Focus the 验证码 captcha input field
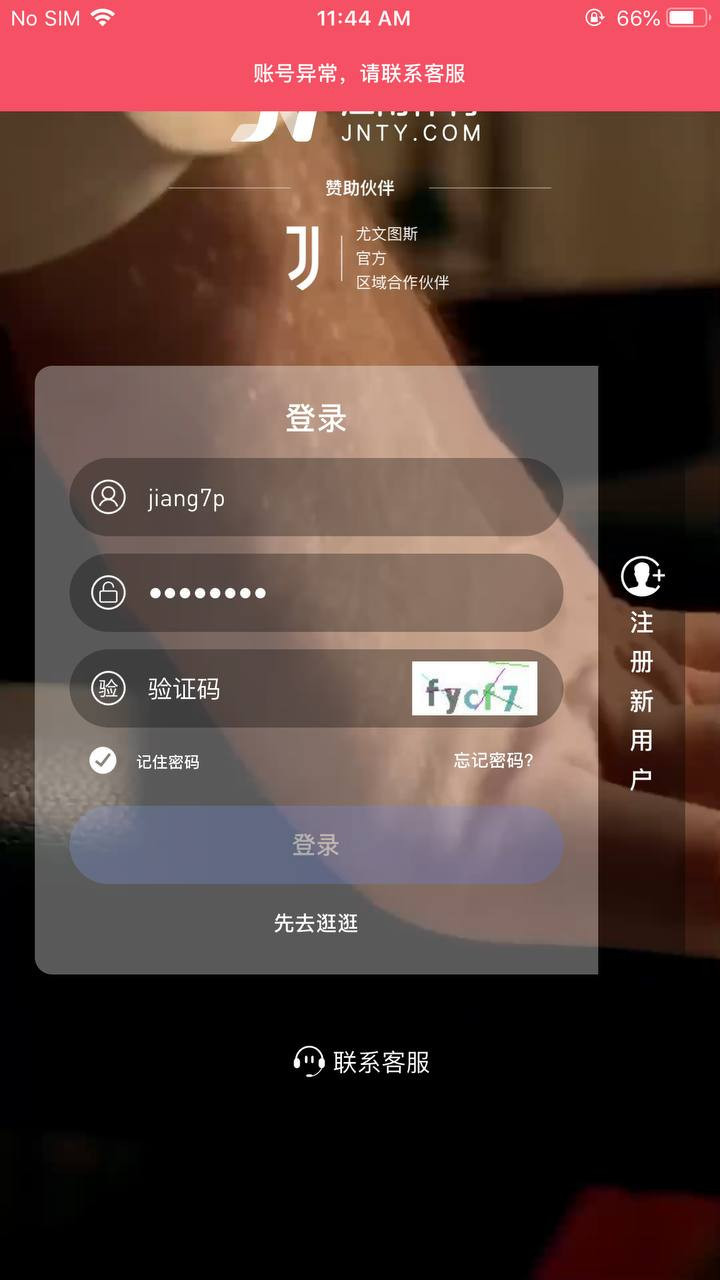 pyautogui.click(x=270, y=689)
